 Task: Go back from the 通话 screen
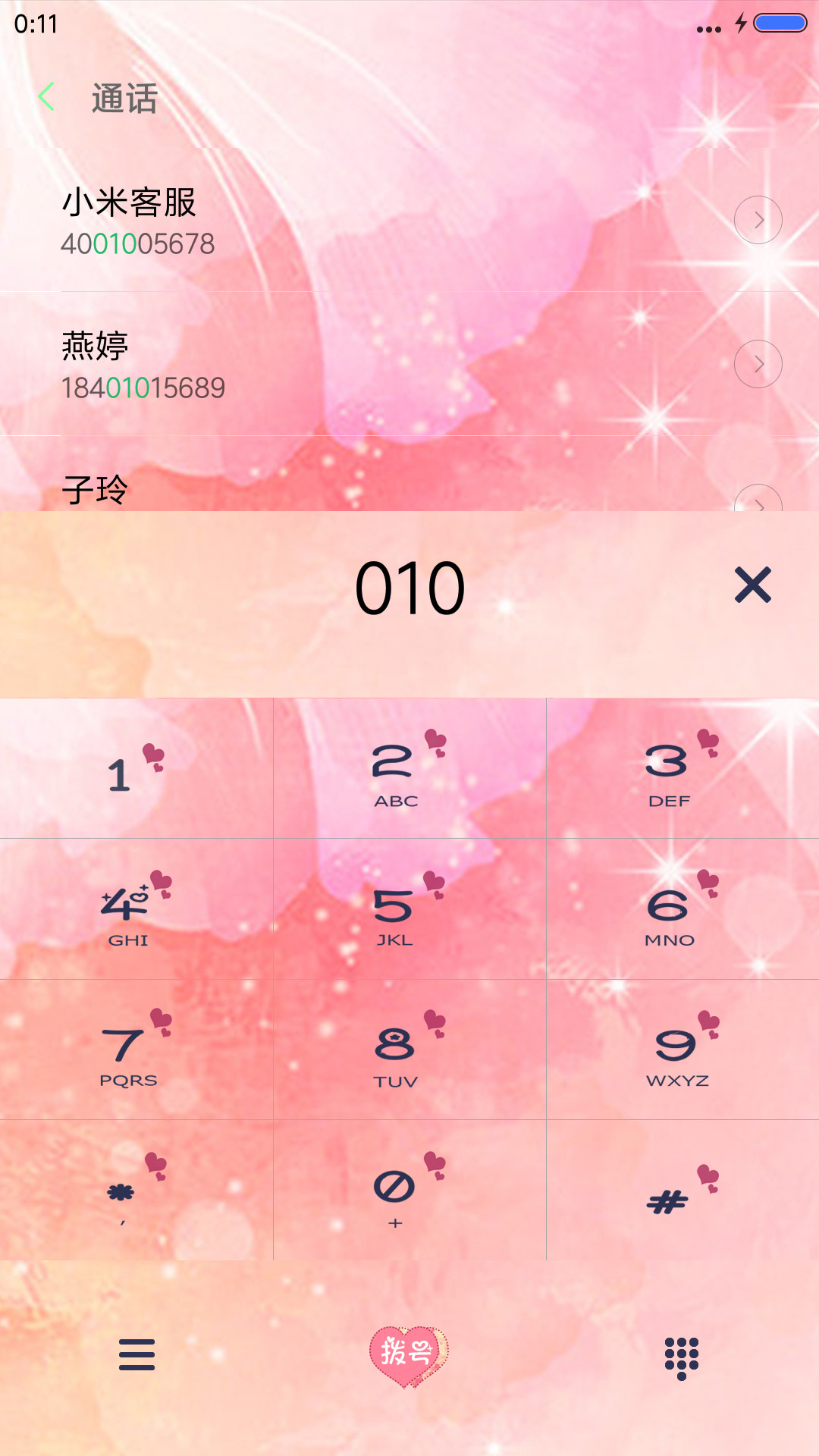(x=47, y=97)
